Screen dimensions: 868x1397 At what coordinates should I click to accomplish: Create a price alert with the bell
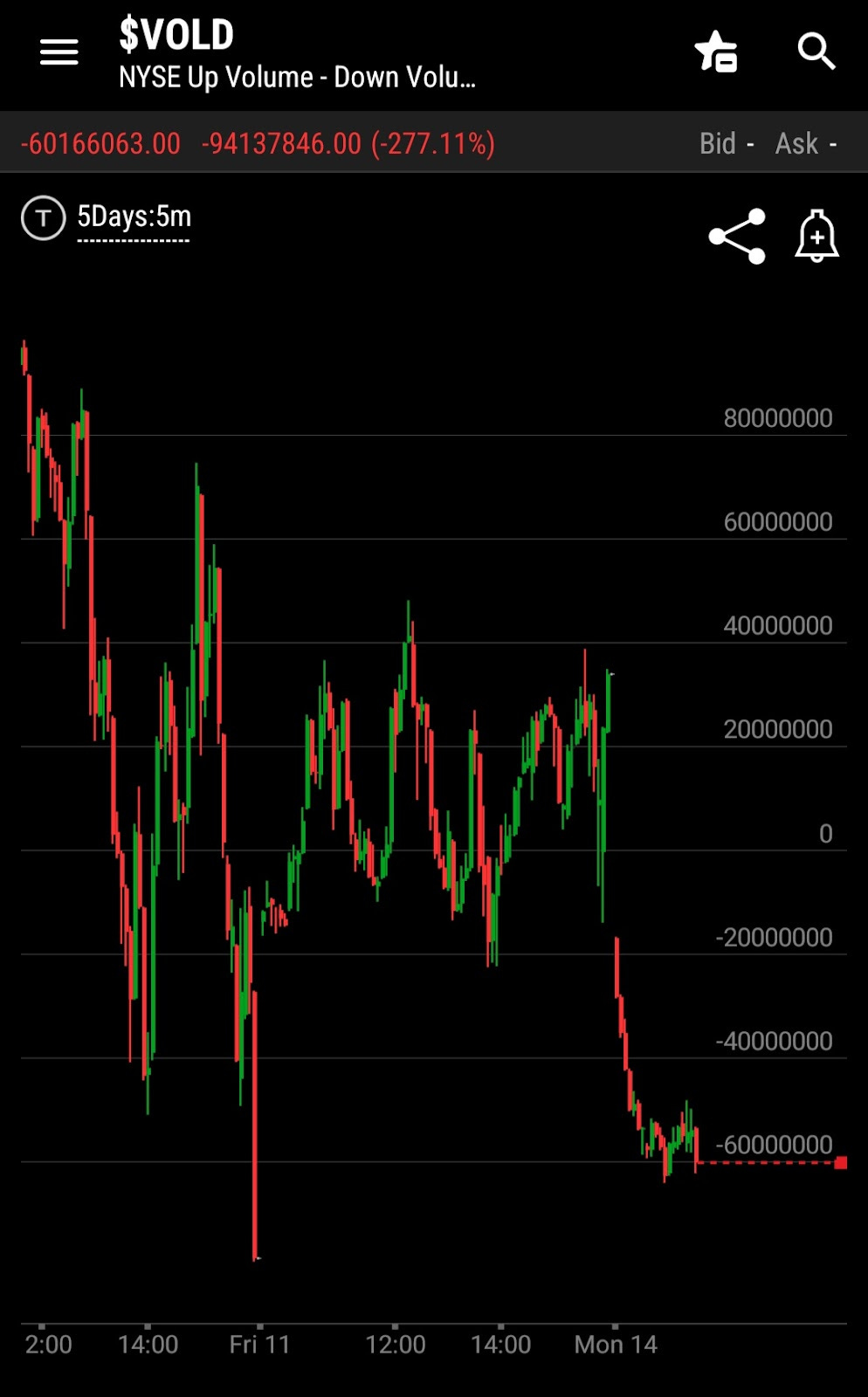(x=816, y=236)
